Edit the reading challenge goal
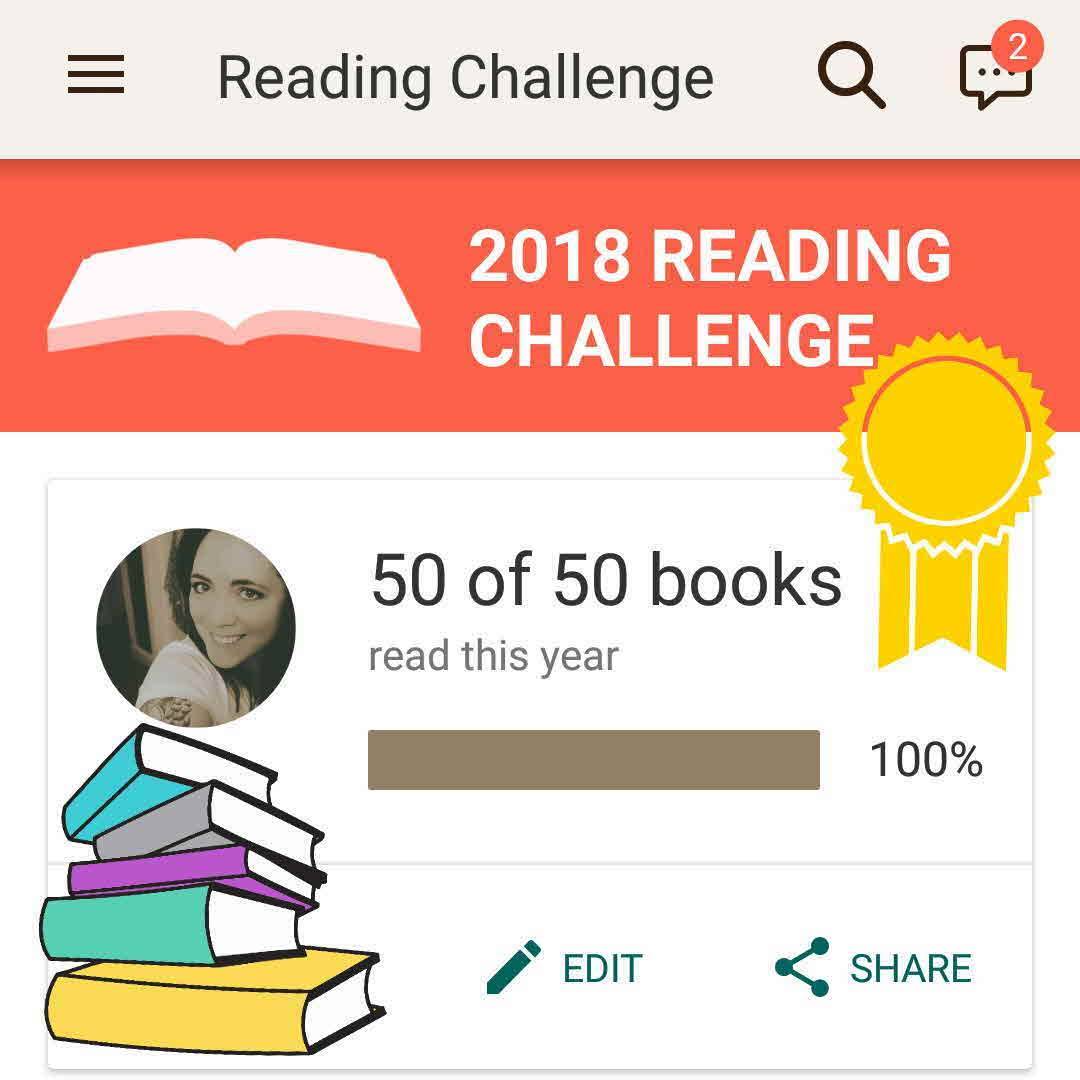This screenshot has height=1080, width=1080. pyautogui.click(x=564, y=968)
